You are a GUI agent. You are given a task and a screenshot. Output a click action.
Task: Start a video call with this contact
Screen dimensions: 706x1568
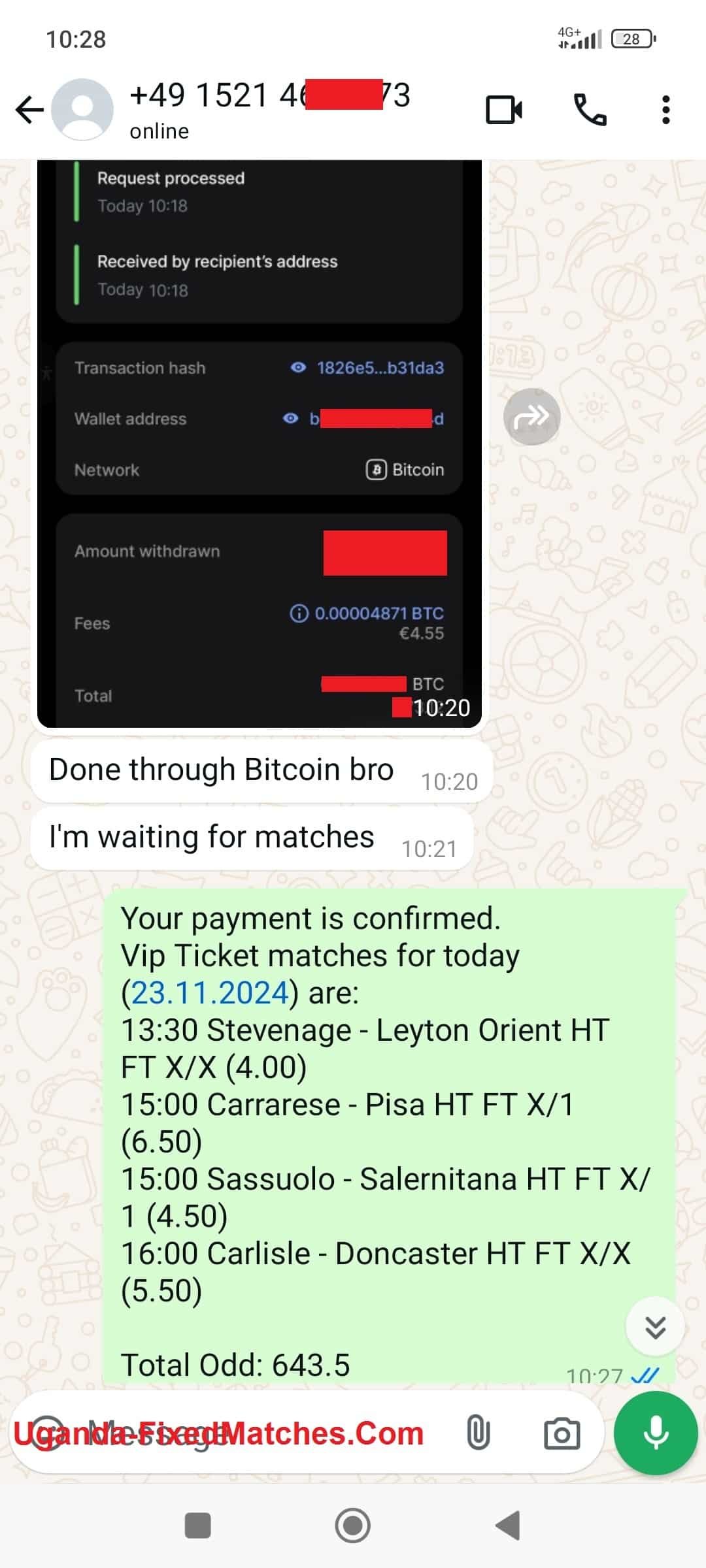pos(504,110)
